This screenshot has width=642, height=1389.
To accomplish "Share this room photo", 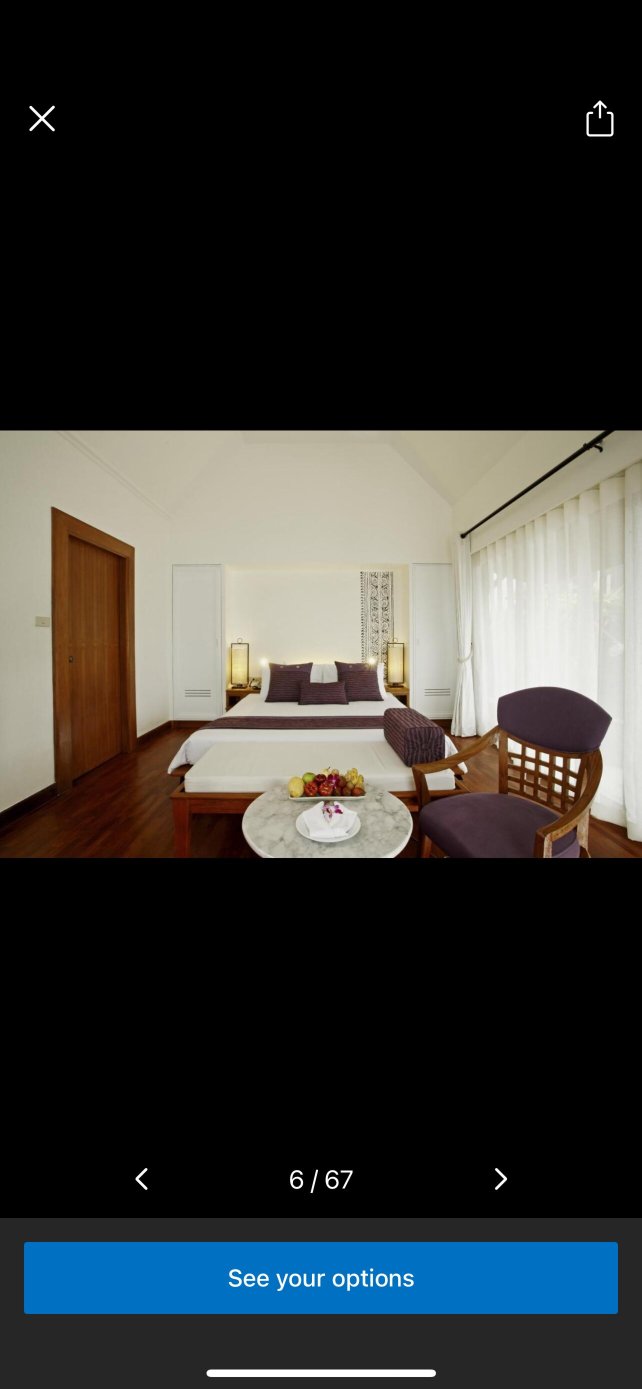I will [599, 118].
